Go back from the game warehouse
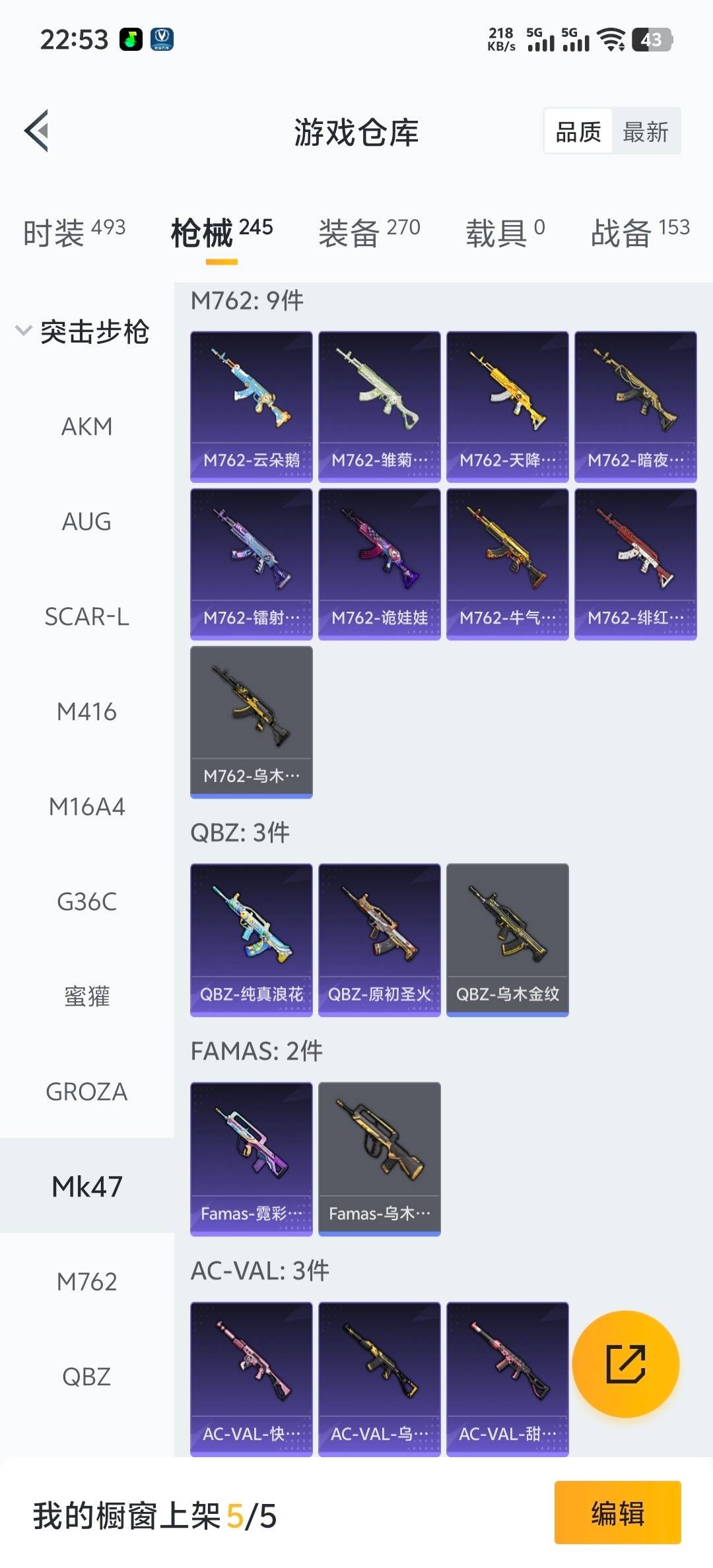 [37, 131]
